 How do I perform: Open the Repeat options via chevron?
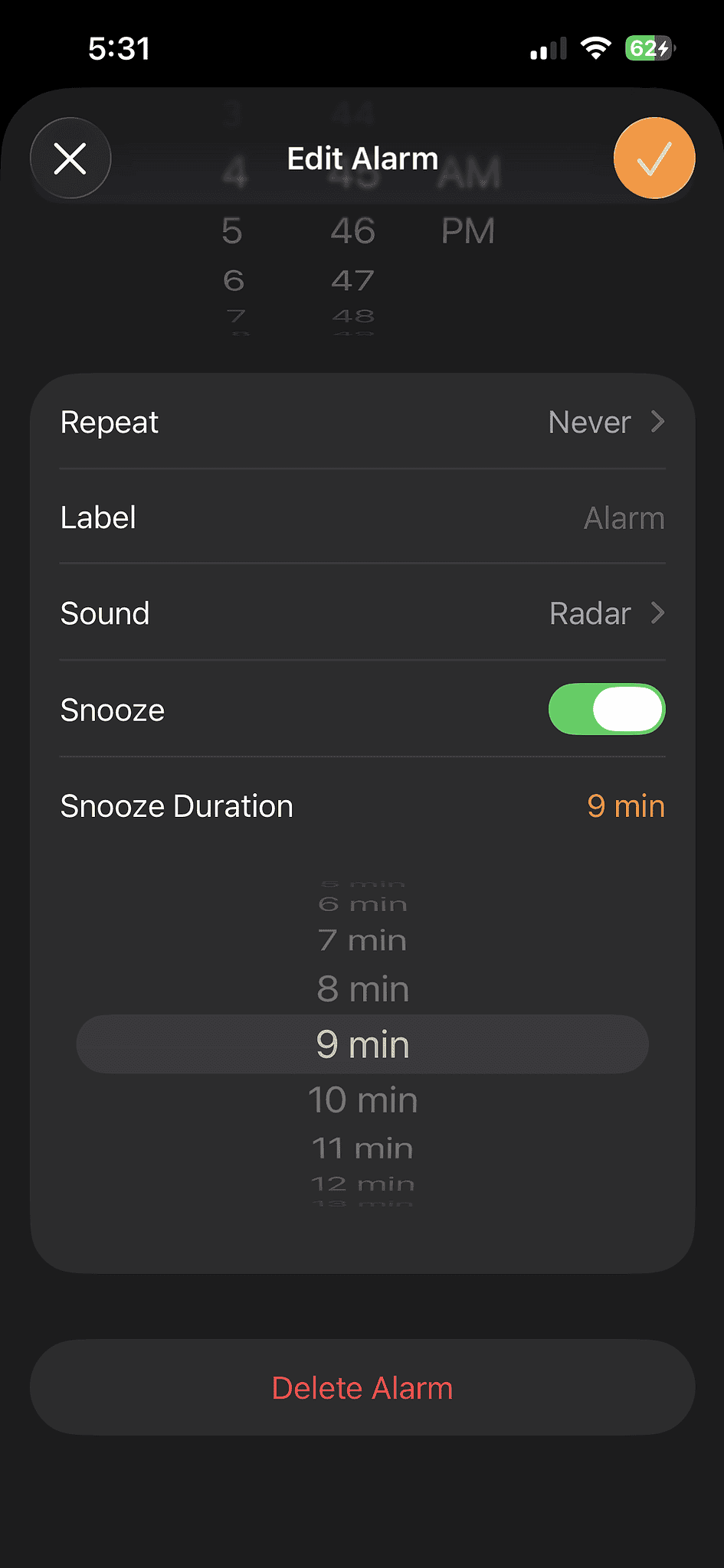(x=657, y=422)
